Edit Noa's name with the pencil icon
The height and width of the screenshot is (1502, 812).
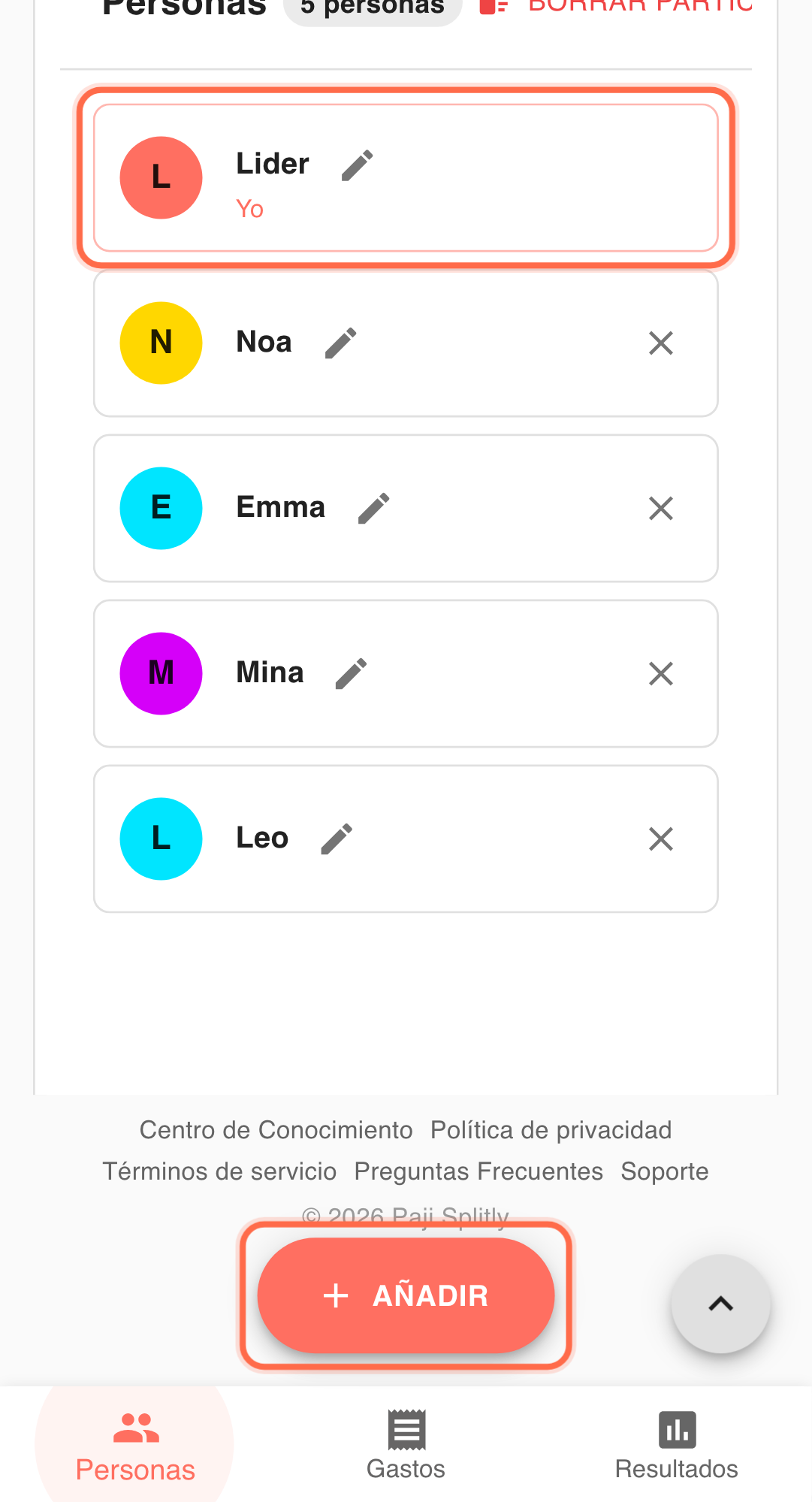(340, 343)
